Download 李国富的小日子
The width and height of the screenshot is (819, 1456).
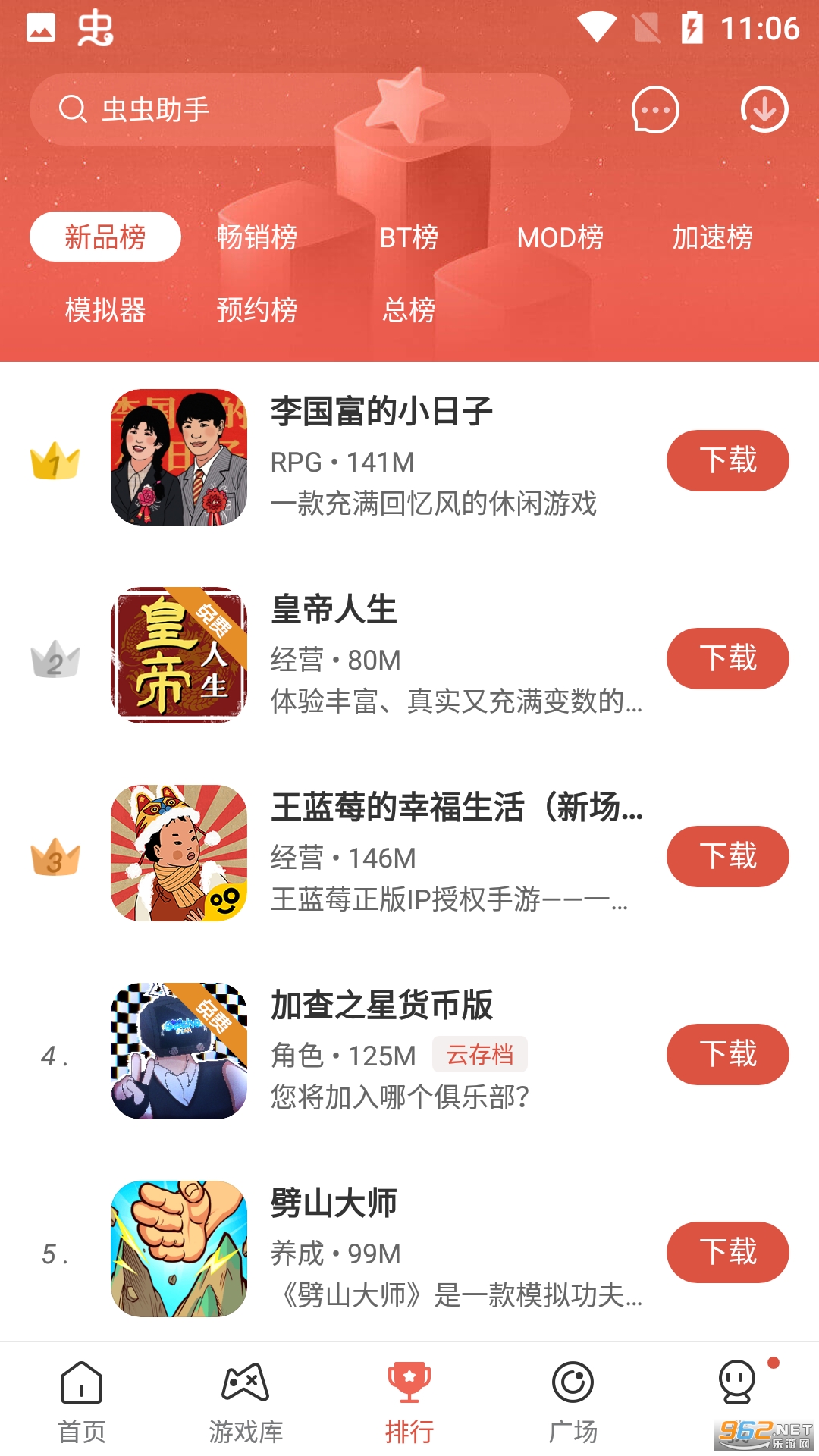[x=727, y=460]
